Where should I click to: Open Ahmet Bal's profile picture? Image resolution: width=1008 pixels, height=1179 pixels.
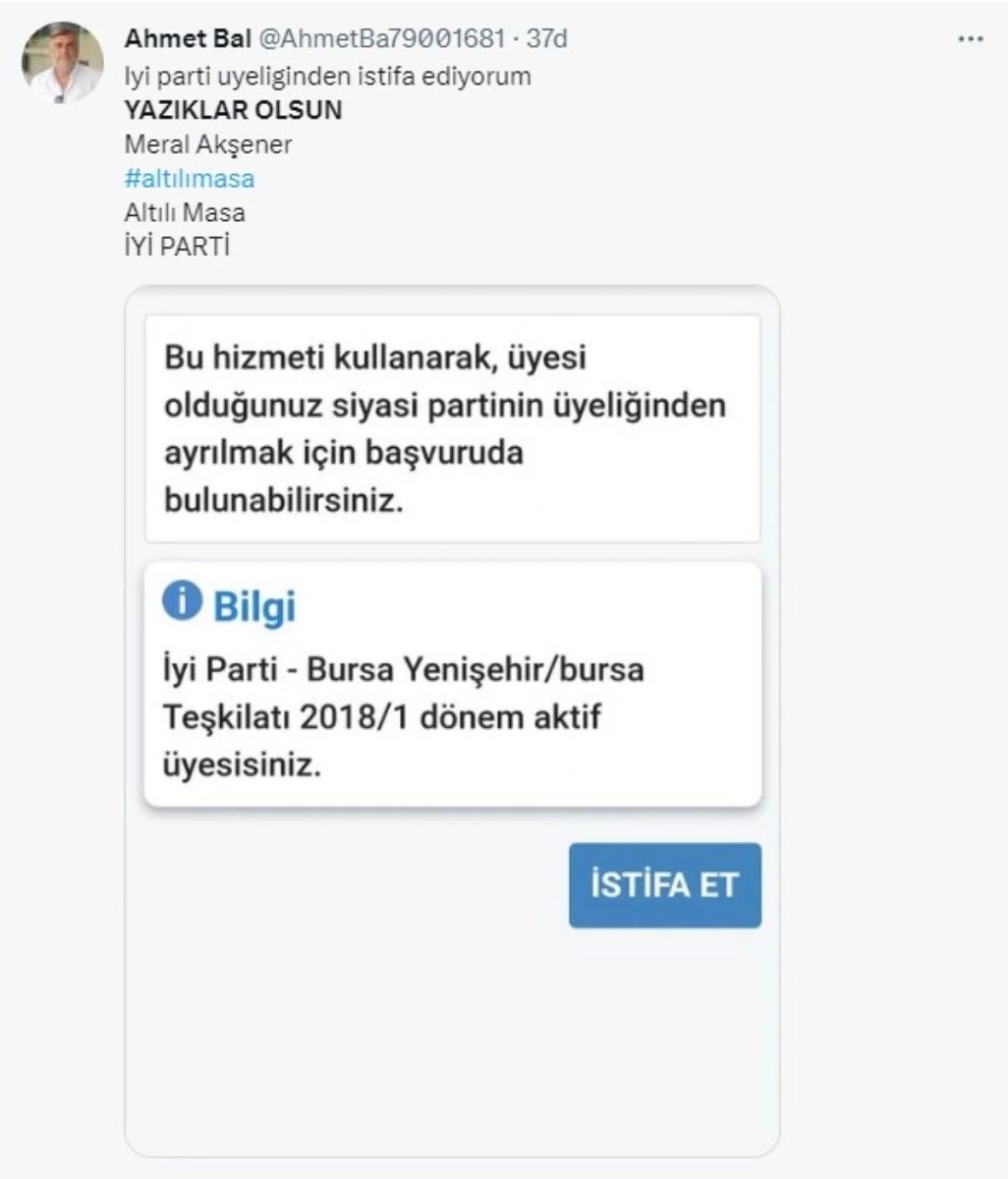62,61
